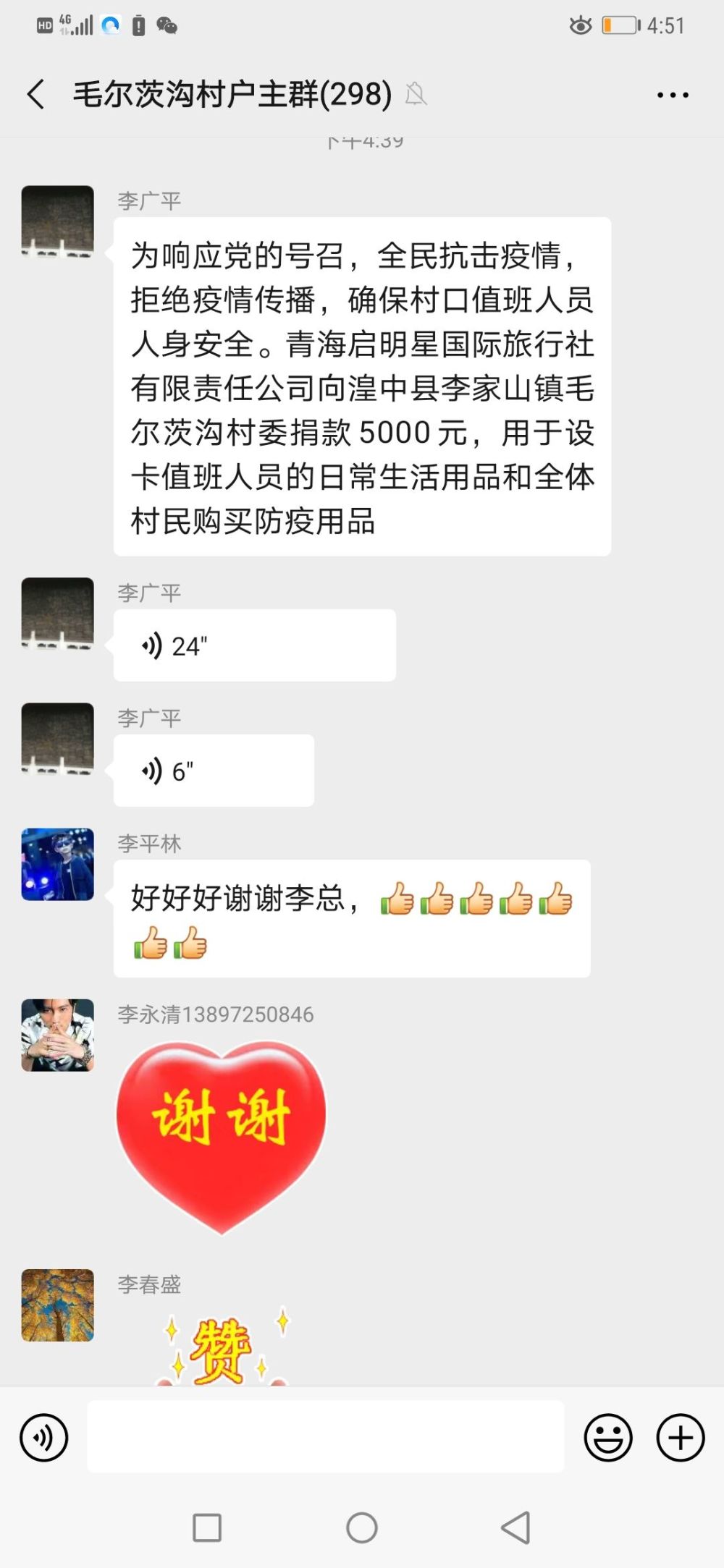This screenshot has height=1568, width=724.
Task: Go back from the group chat
Action: point(36,94)
